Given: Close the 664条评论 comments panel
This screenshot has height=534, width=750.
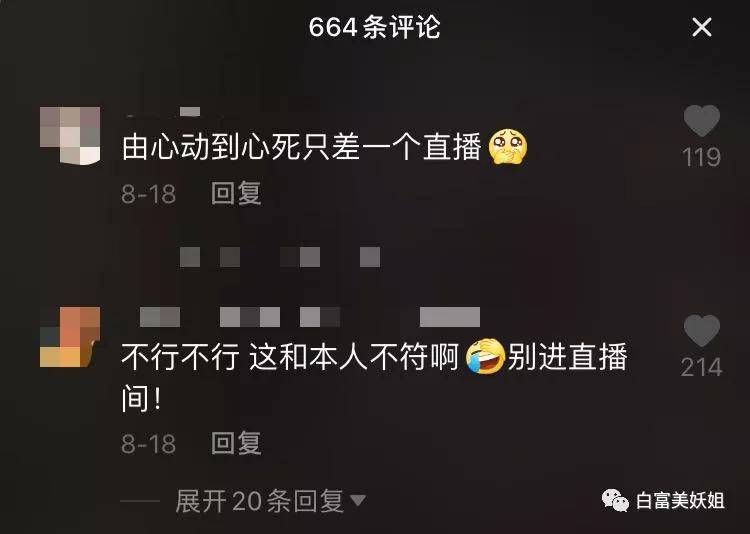Looking at the screenshot, I should (702, 27).
